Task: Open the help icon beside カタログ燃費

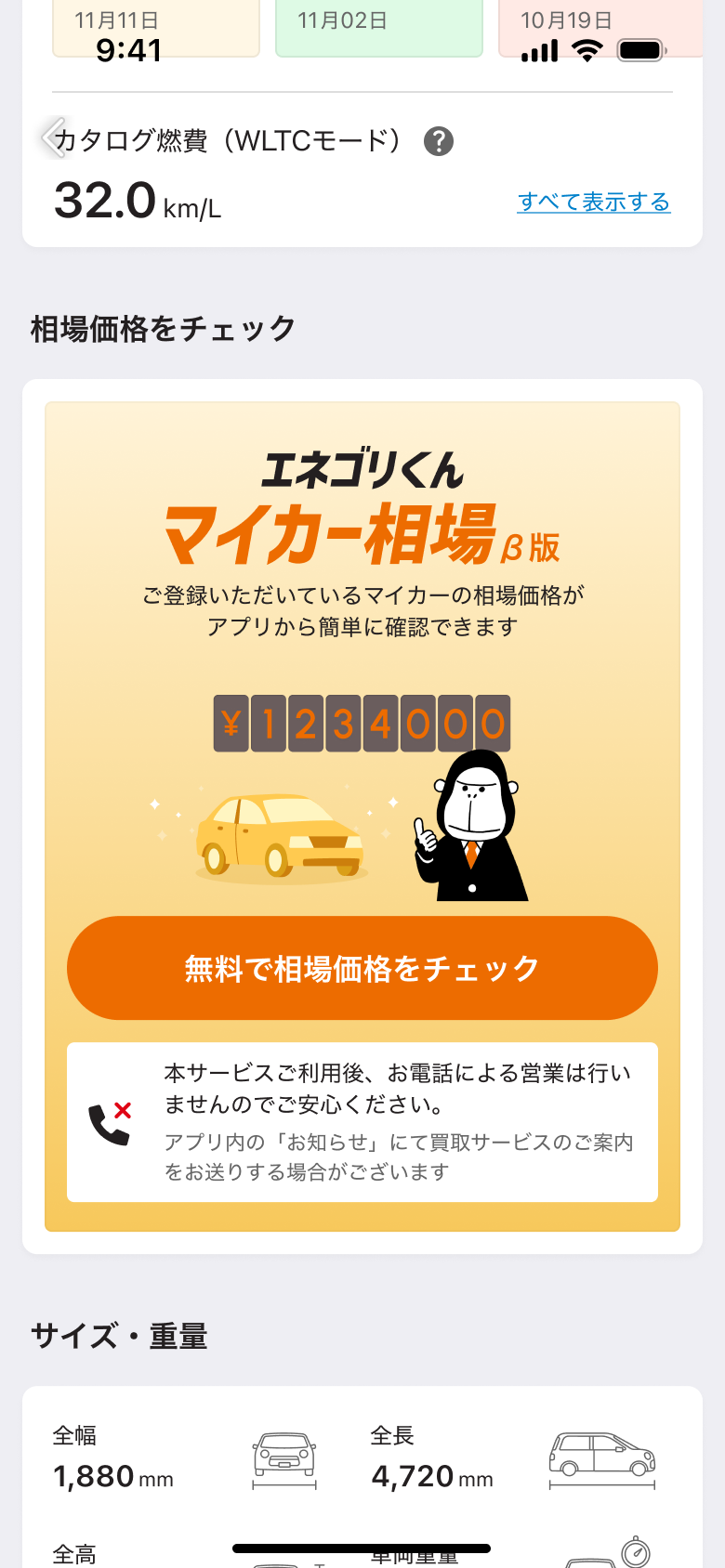Action: point(439,141)
